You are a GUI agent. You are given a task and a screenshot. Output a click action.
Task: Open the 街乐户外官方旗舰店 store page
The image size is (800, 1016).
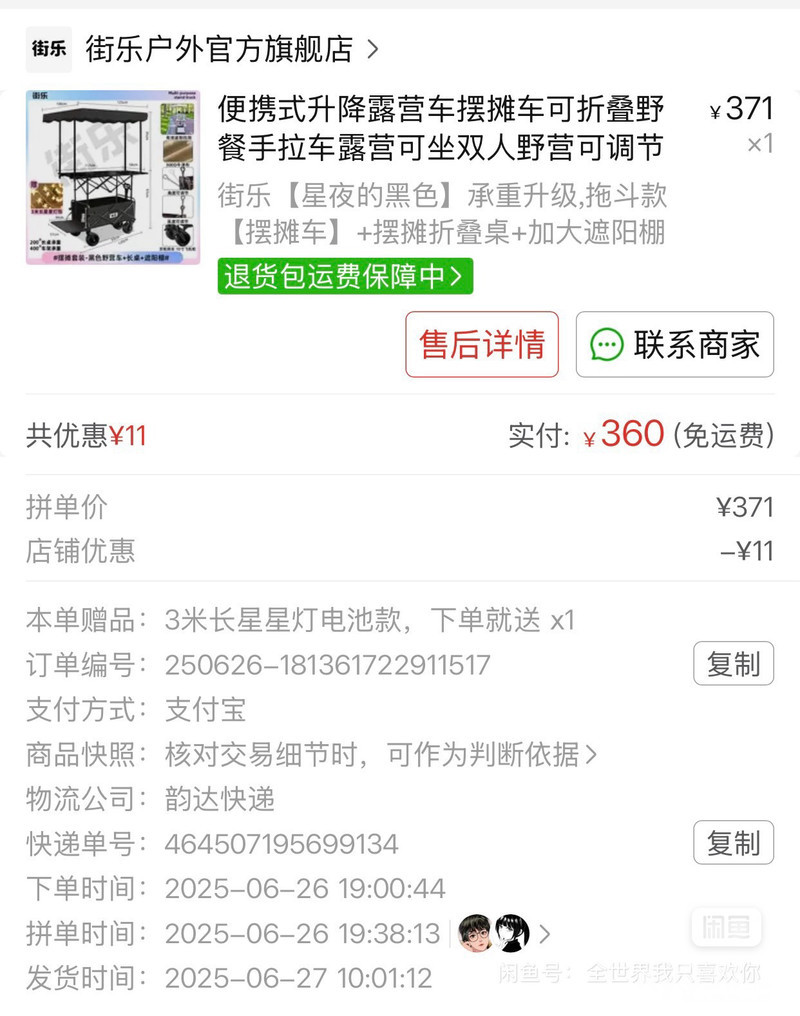[220, 48]
